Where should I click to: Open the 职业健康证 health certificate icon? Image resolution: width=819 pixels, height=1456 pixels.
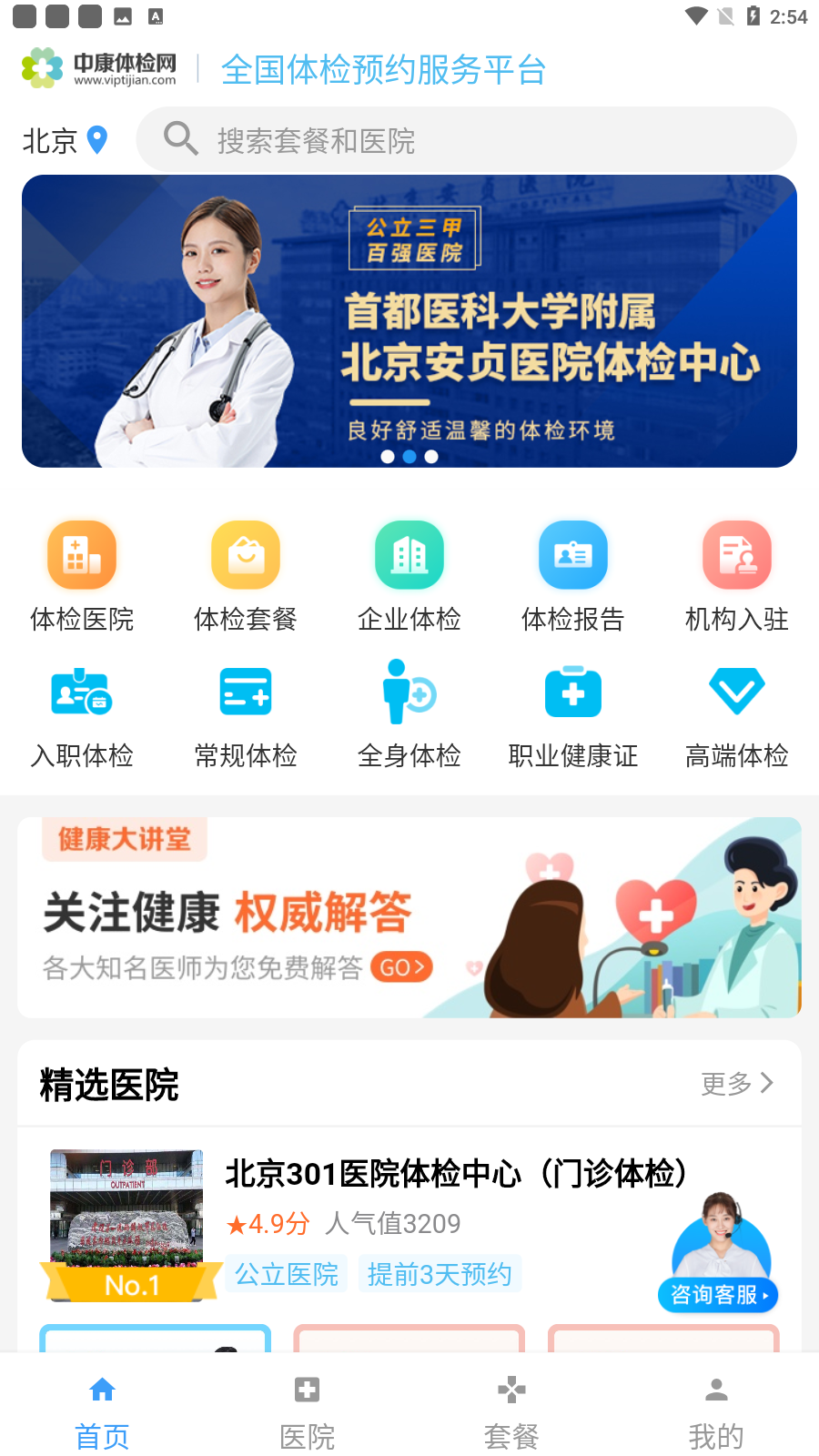point(572,710)
